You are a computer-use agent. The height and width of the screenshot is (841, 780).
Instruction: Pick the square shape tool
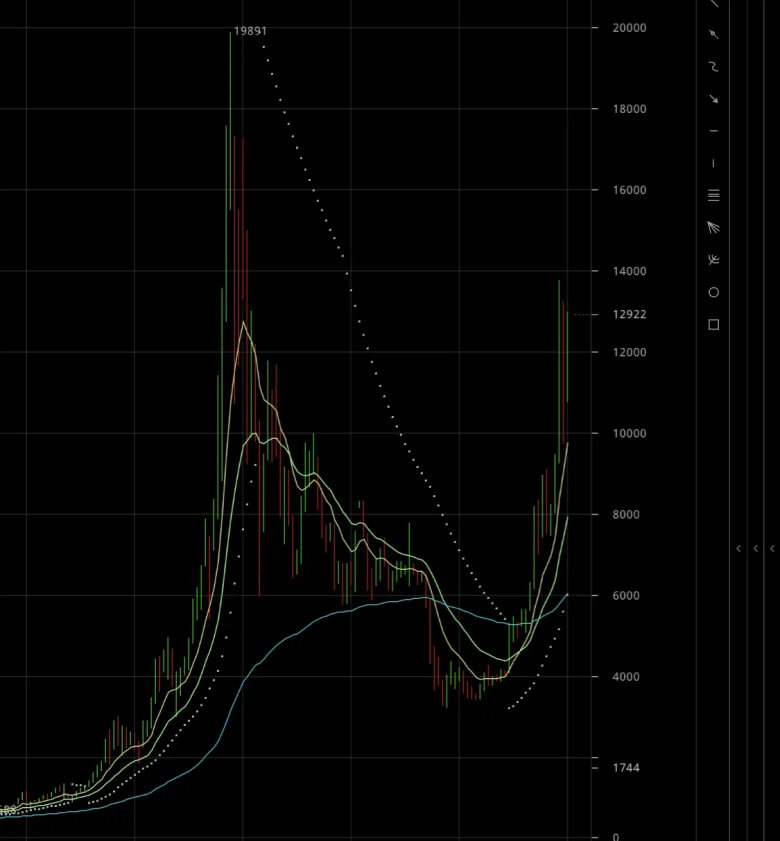[x=714, y=325]
